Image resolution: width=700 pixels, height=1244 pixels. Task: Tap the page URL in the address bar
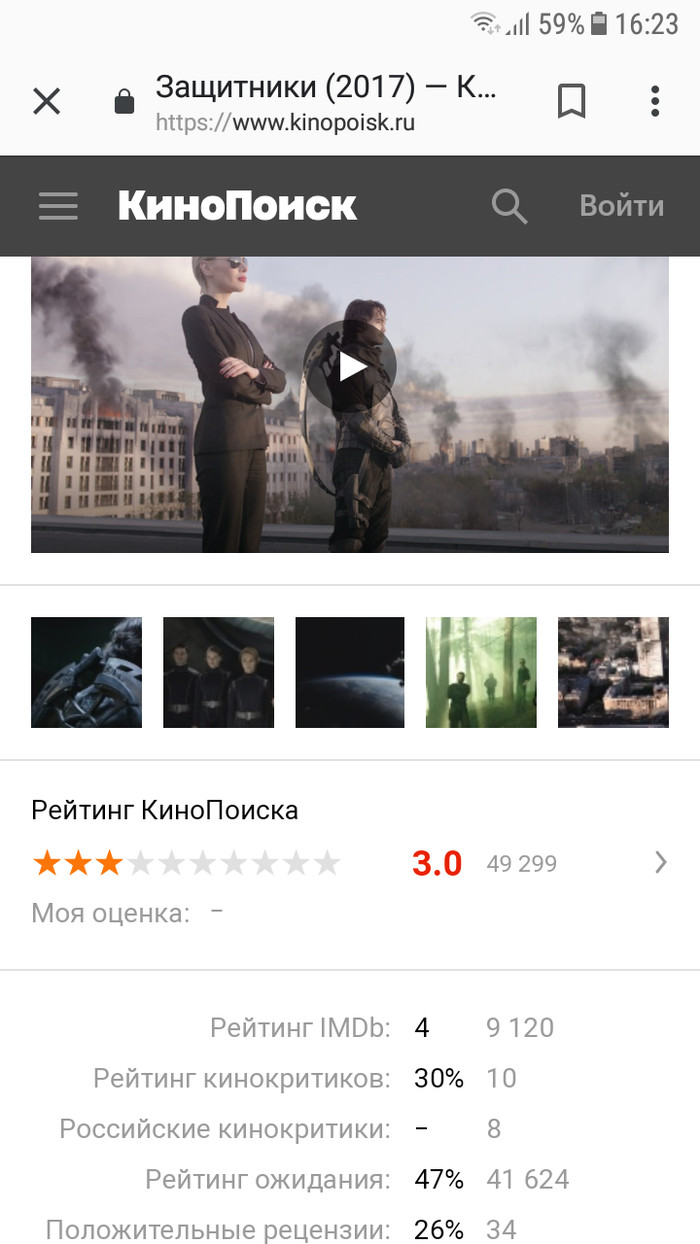tap(285, 123)
